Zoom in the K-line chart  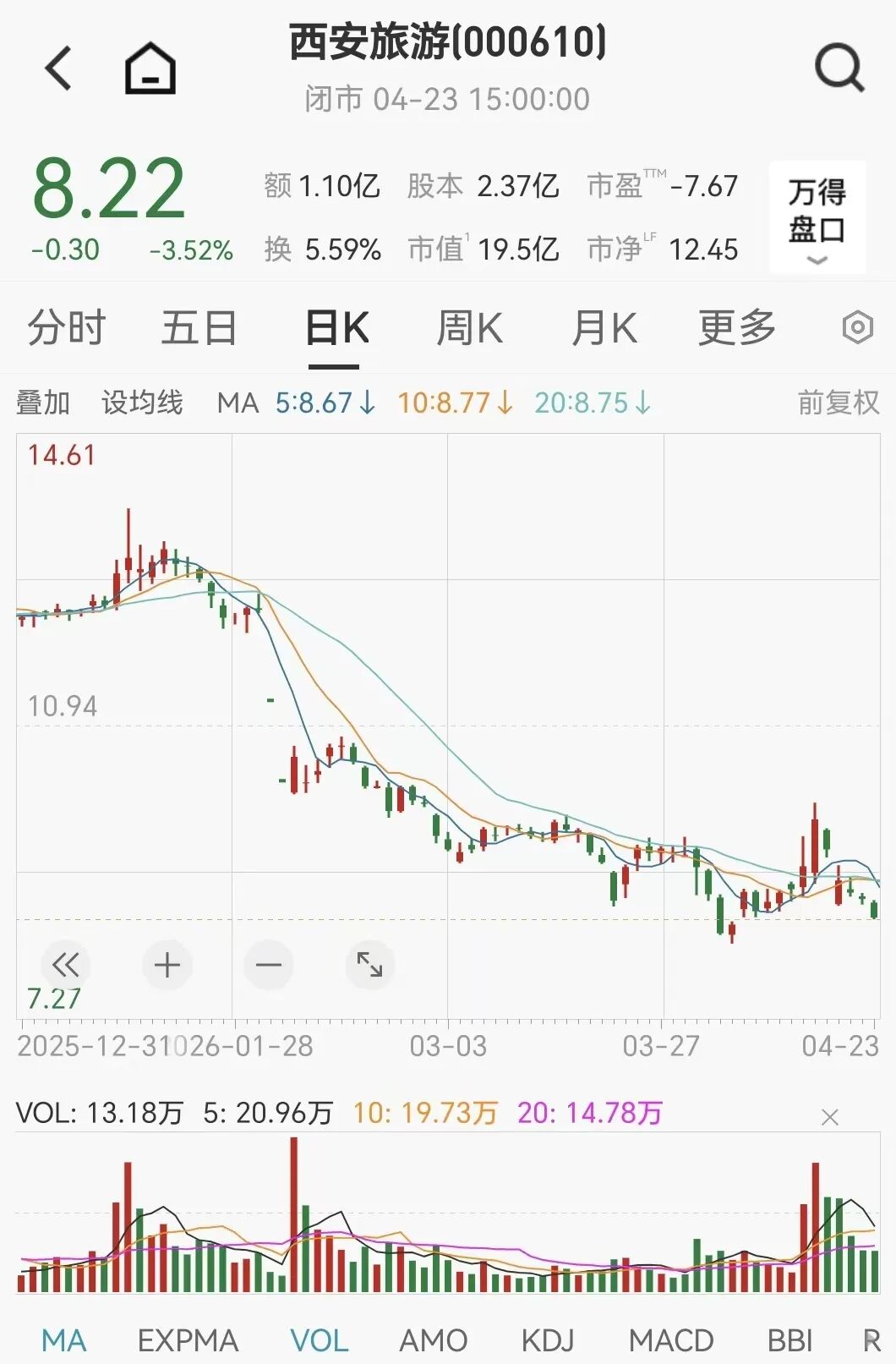coord(167,965)
